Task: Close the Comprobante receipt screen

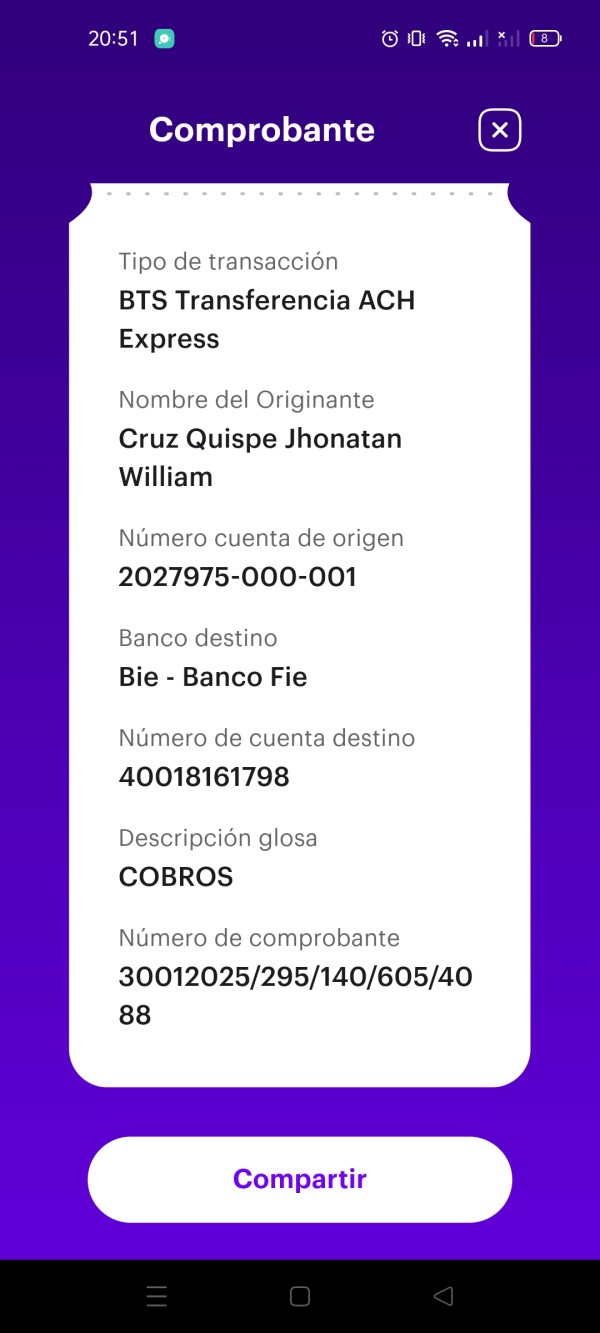Action: click(x=500, y=130)
